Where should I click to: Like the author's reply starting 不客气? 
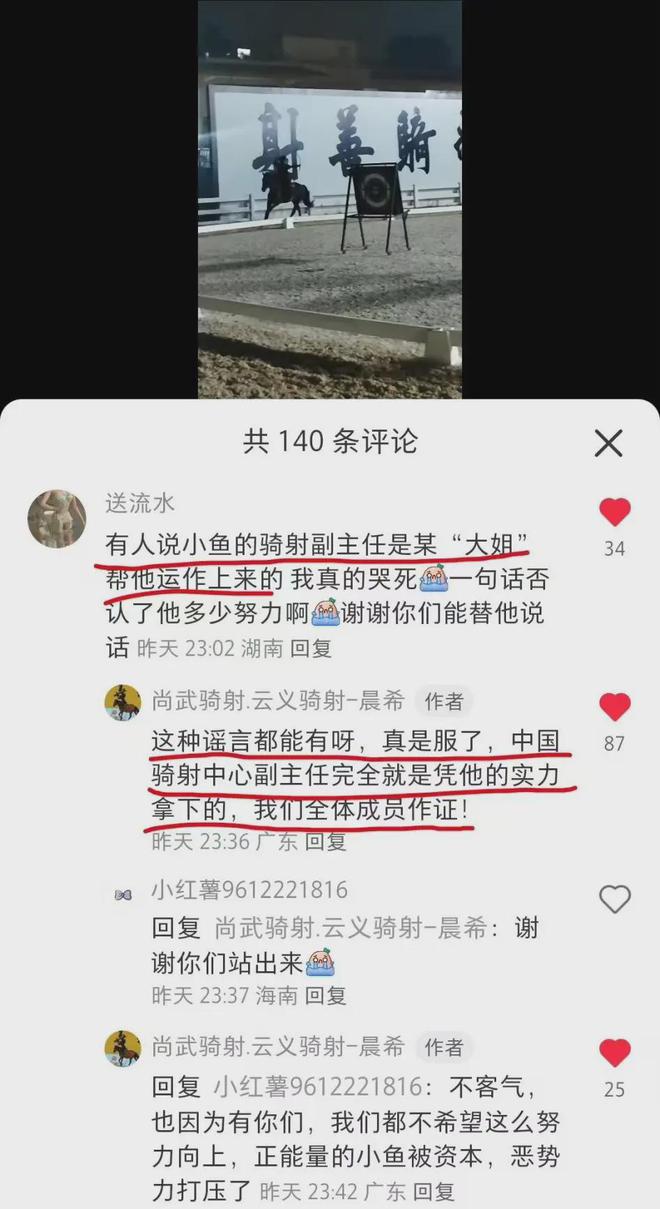(614, 1052)
